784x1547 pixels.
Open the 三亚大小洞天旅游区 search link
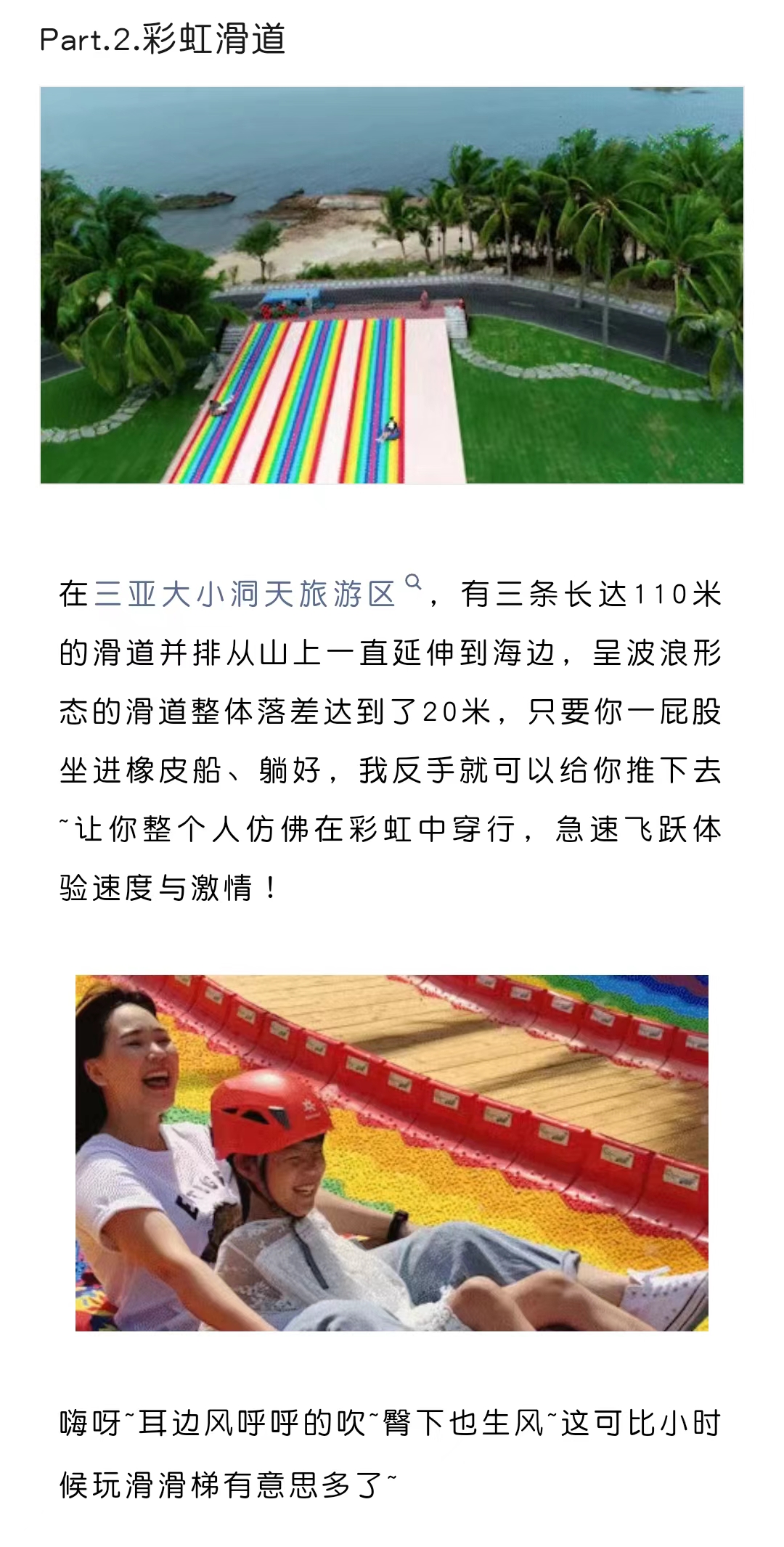(x=245, y=594)
